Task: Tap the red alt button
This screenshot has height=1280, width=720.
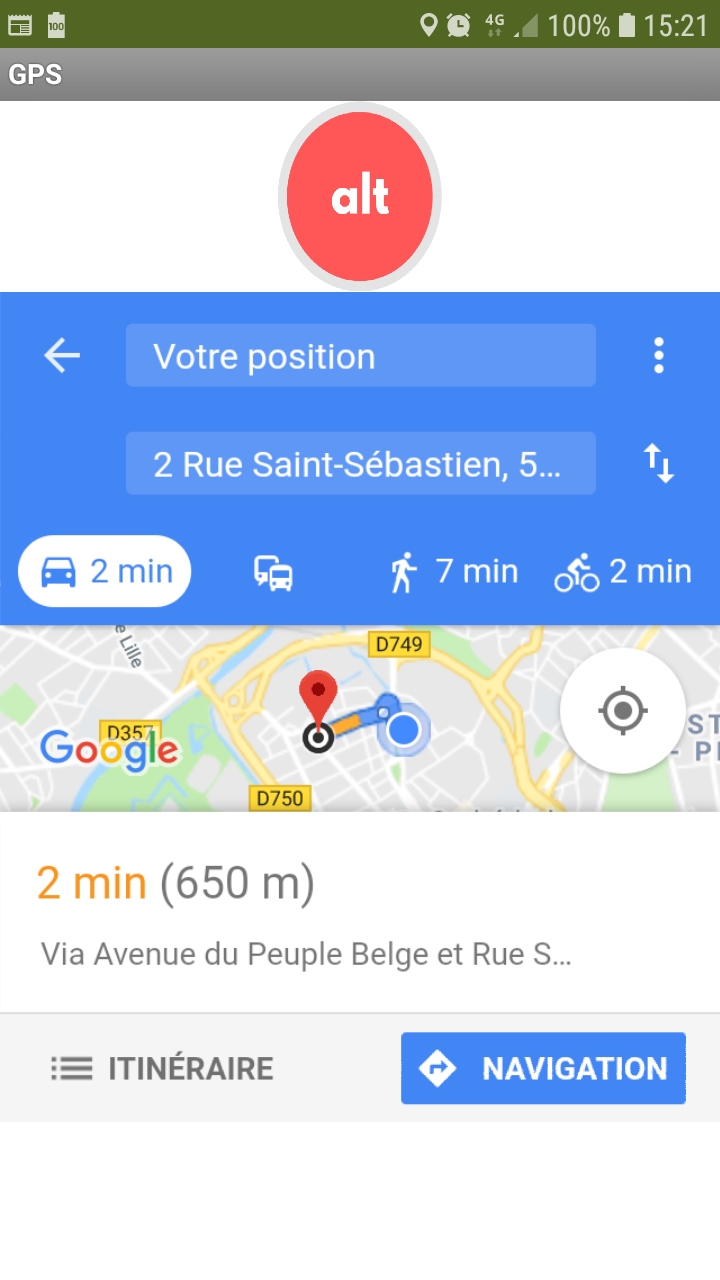Action: (x=360, y=197)
